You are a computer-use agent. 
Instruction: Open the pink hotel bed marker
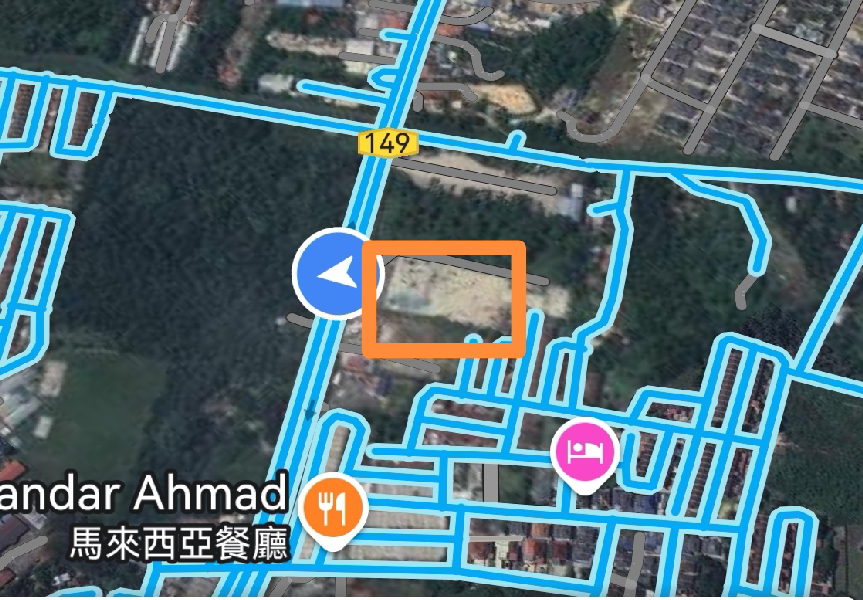click(585, 451)
